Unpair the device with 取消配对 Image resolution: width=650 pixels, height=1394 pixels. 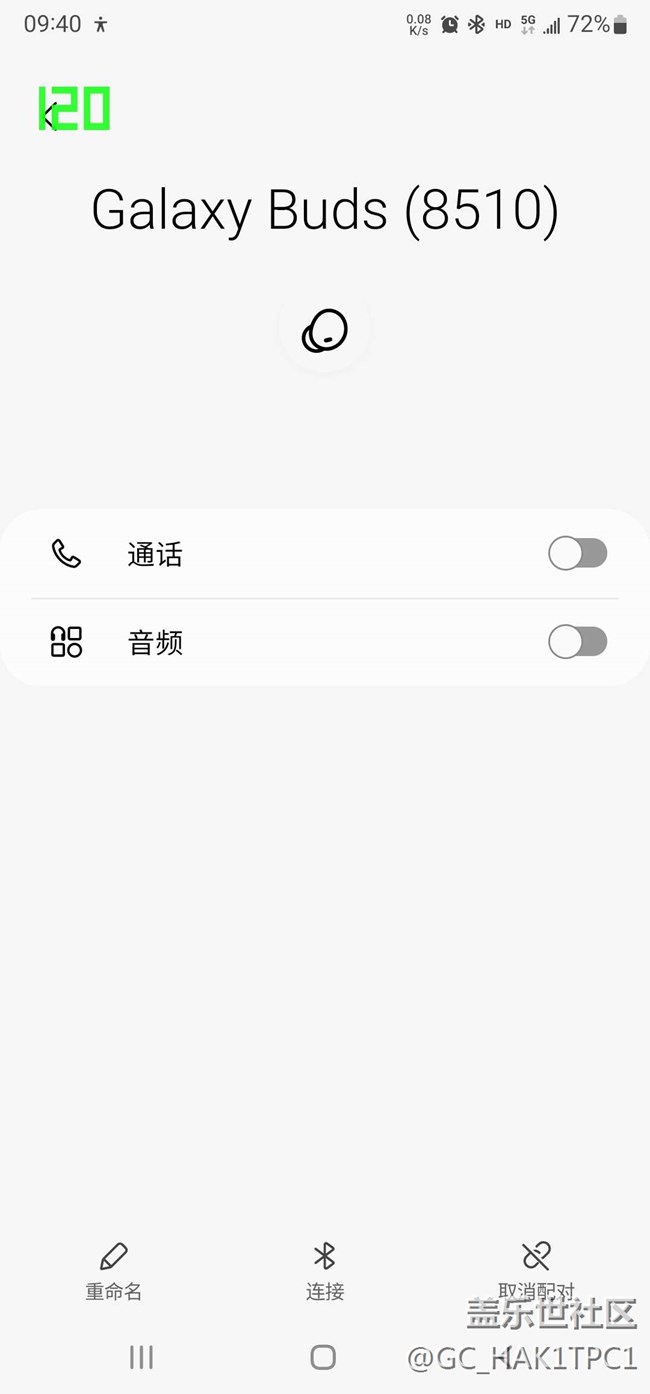[536, 1271]
